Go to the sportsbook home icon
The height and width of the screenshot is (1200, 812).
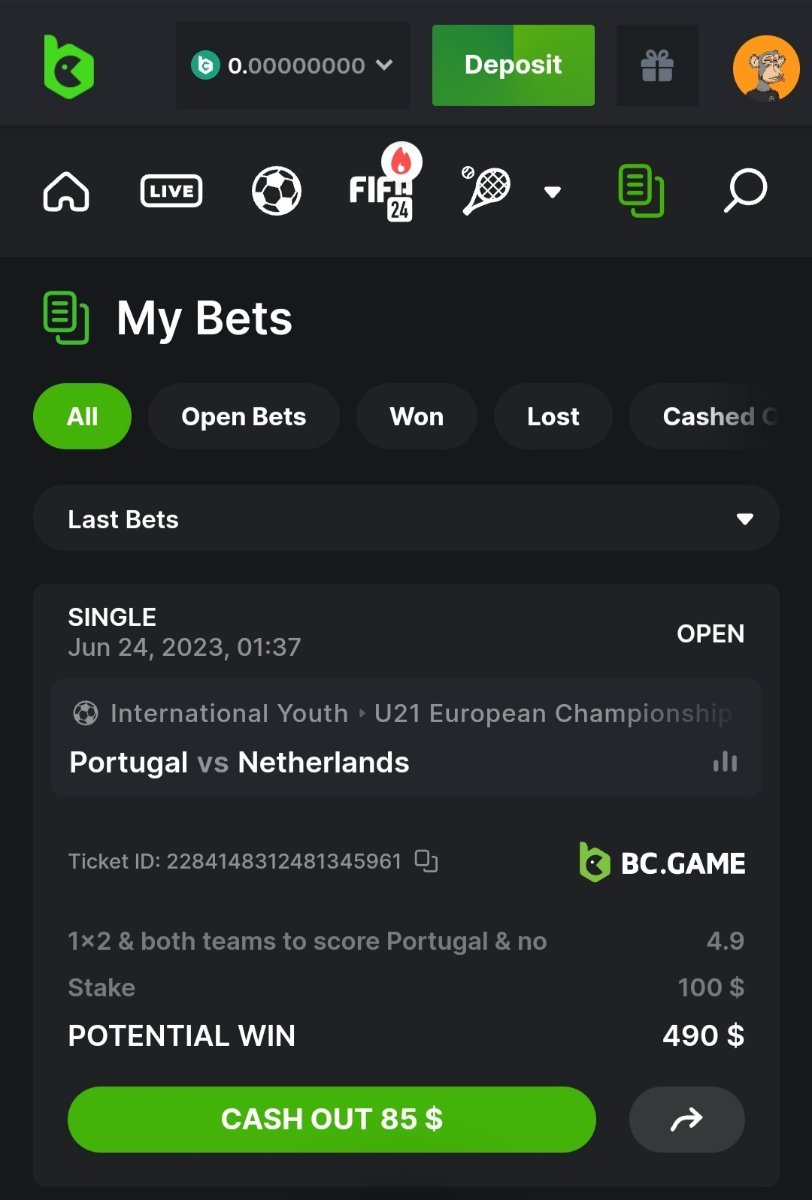click(x=67, y=190)
